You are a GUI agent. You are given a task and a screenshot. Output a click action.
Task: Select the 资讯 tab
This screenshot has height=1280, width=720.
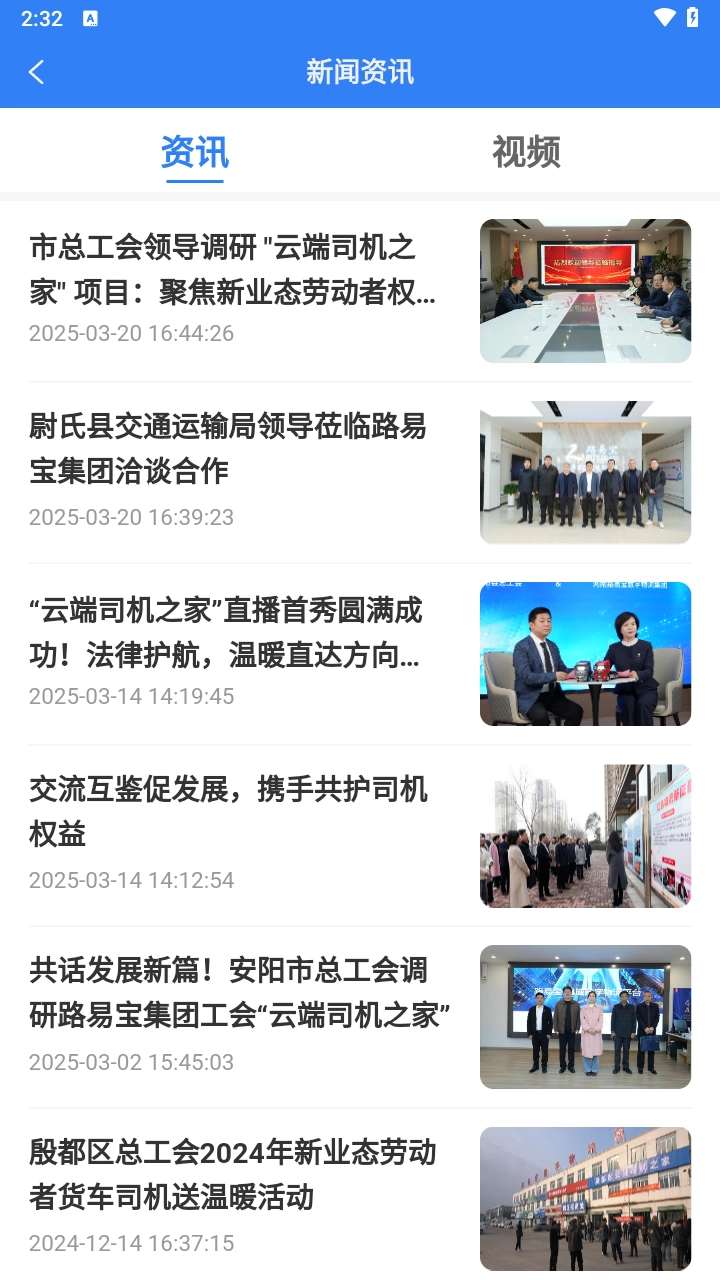(x=195, y=152)
